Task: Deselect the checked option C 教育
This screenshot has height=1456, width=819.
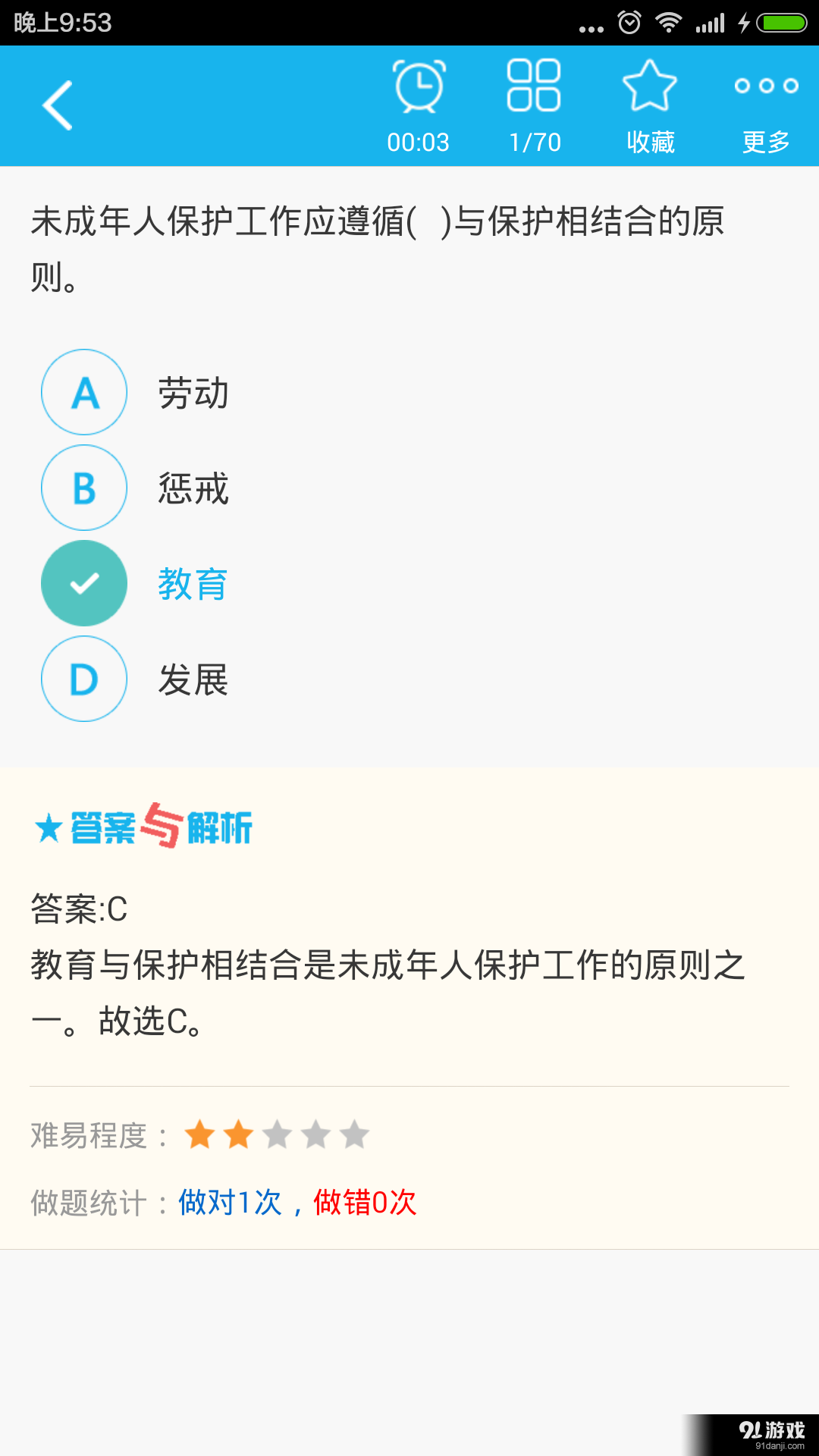Action: (x=84, y=583)
